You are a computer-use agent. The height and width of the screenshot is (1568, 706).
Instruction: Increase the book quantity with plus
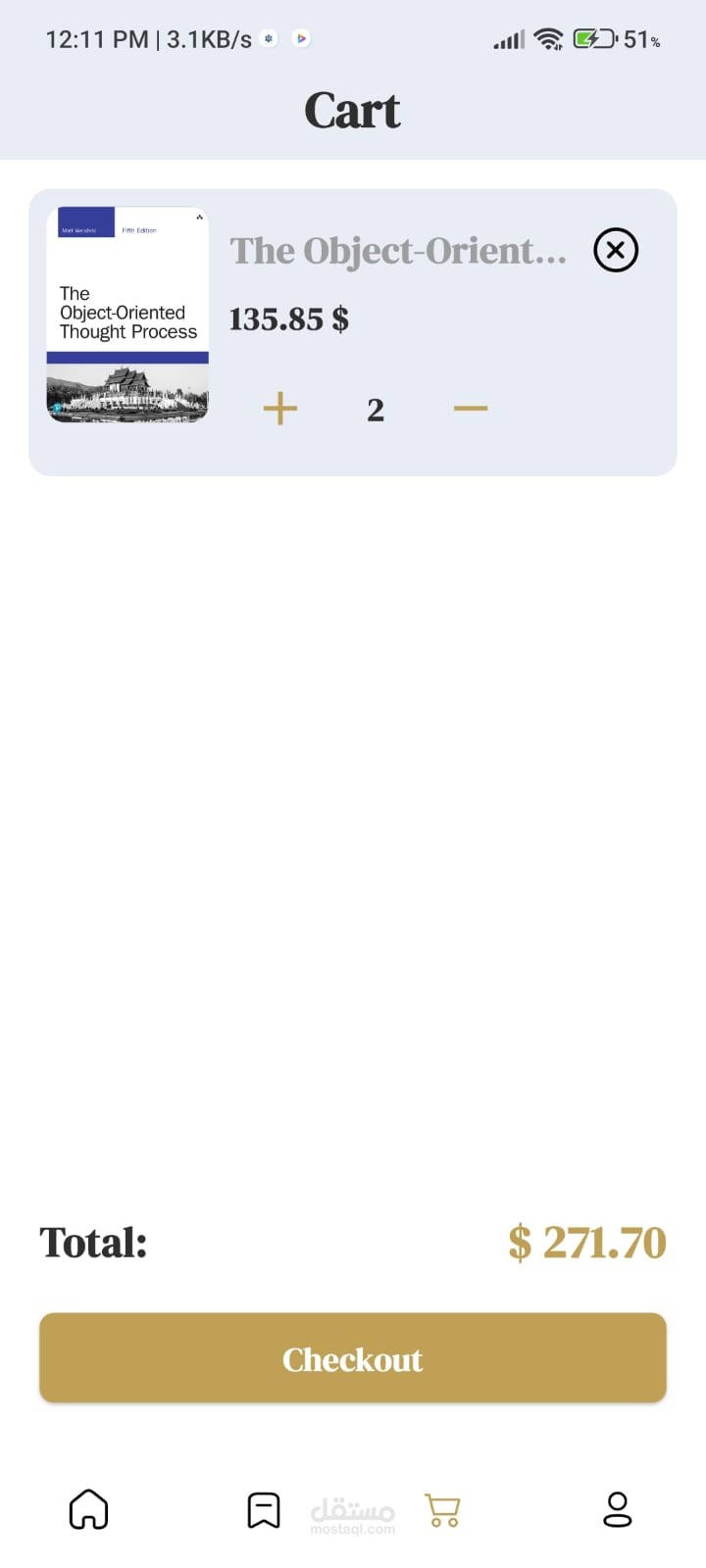point(280,409)
